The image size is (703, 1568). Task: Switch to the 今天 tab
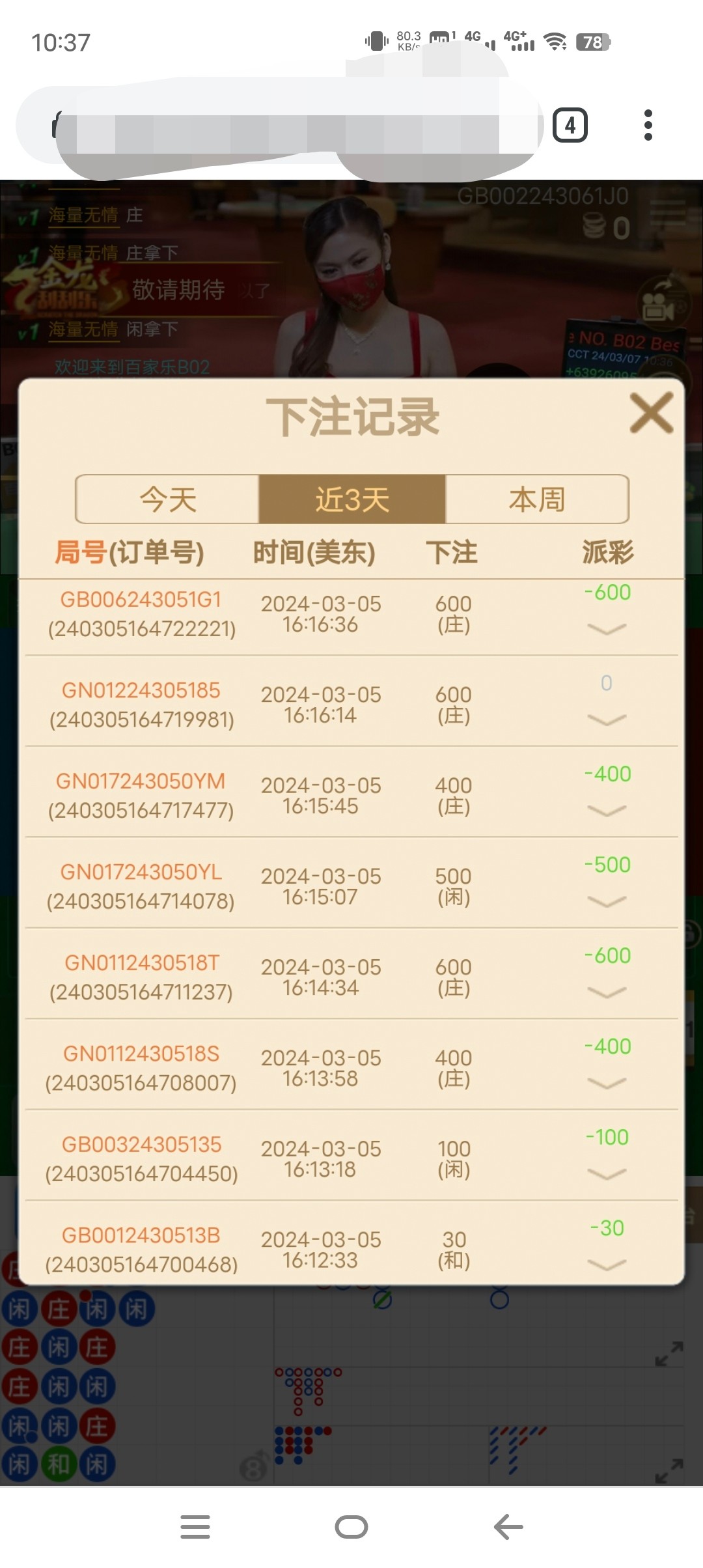168,499
